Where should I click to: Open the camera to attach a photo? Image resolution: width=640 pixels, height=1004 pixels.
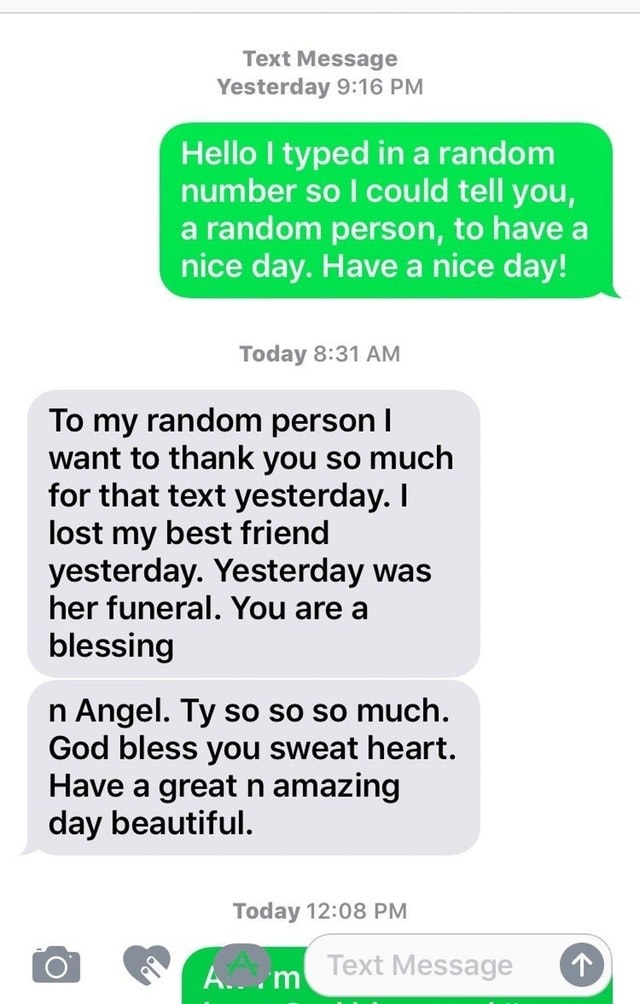52,965
